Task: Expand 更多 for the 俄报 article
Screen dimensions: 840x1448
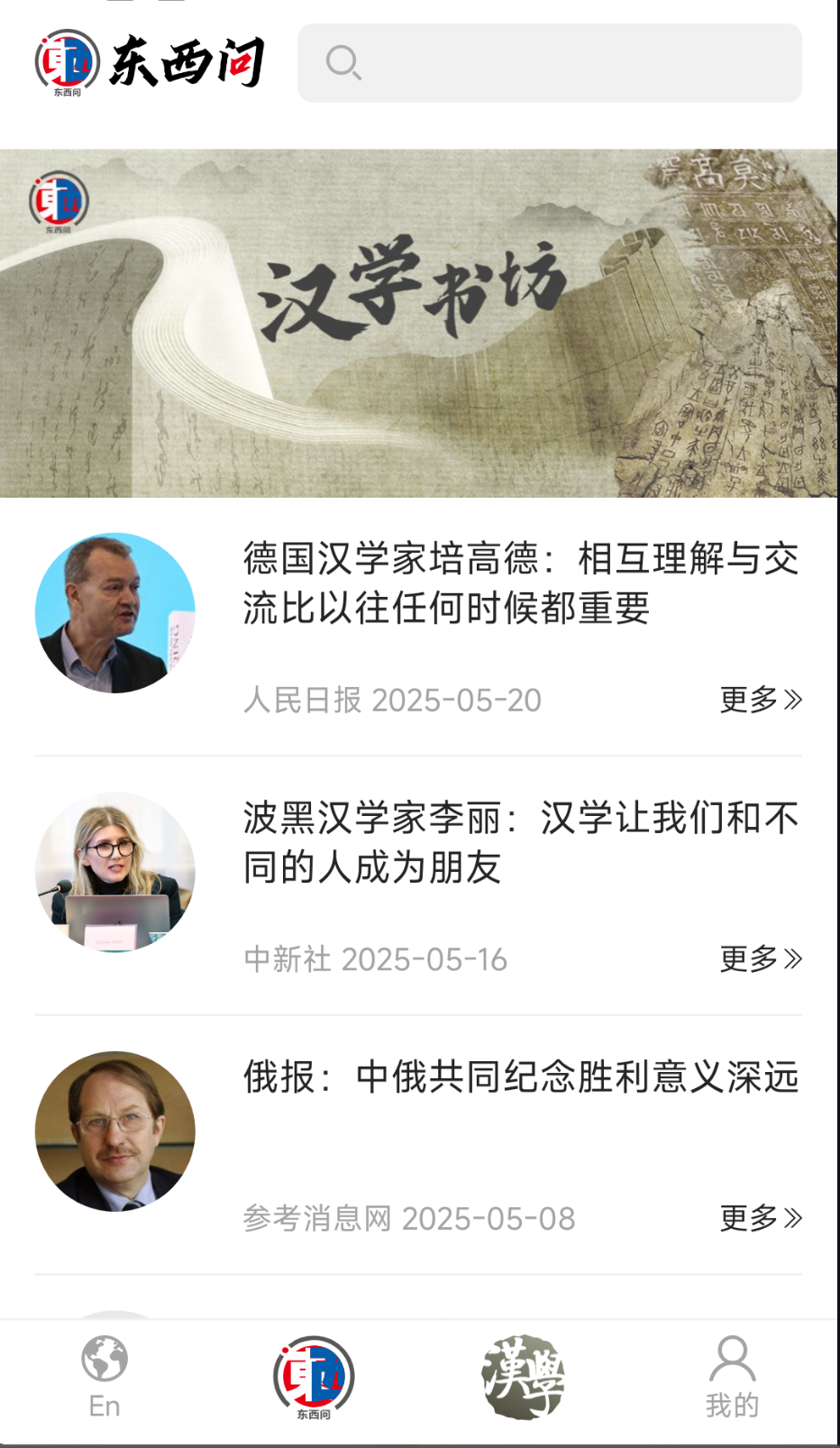Action: [x=760, y=1217]
